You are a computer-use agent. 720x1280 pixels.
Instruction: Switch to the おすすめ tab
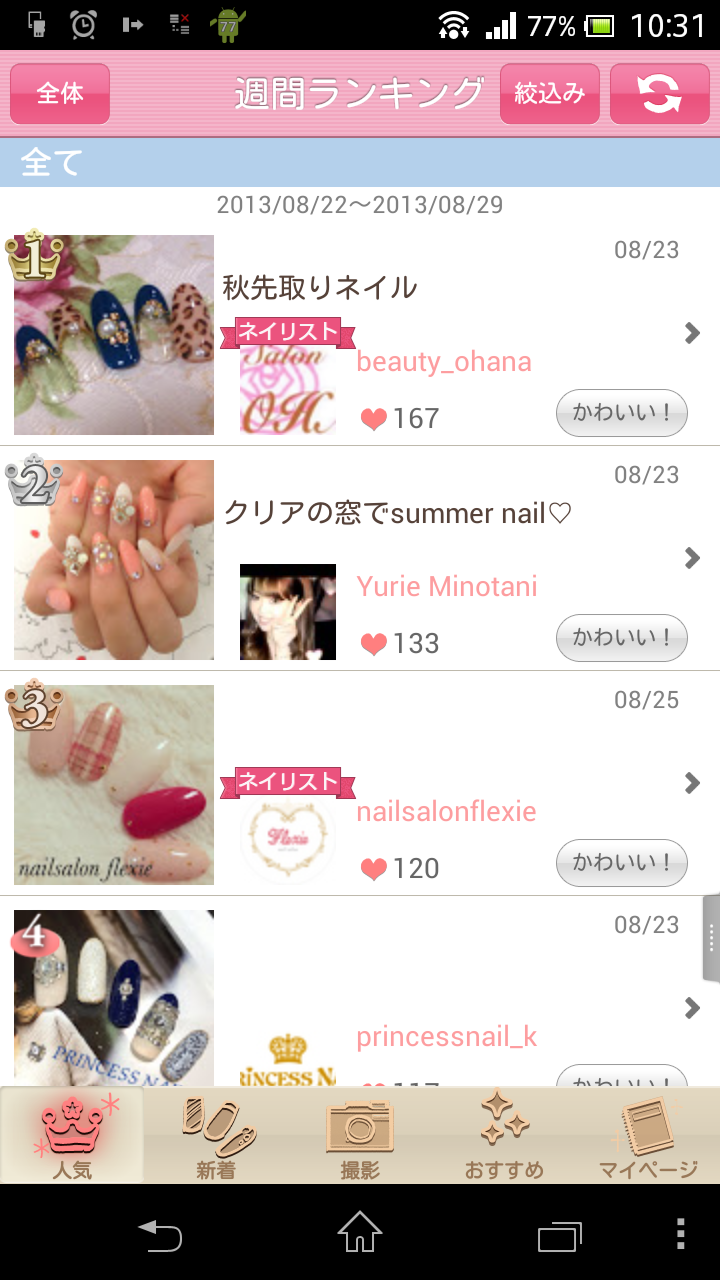tap(504, 1136)
